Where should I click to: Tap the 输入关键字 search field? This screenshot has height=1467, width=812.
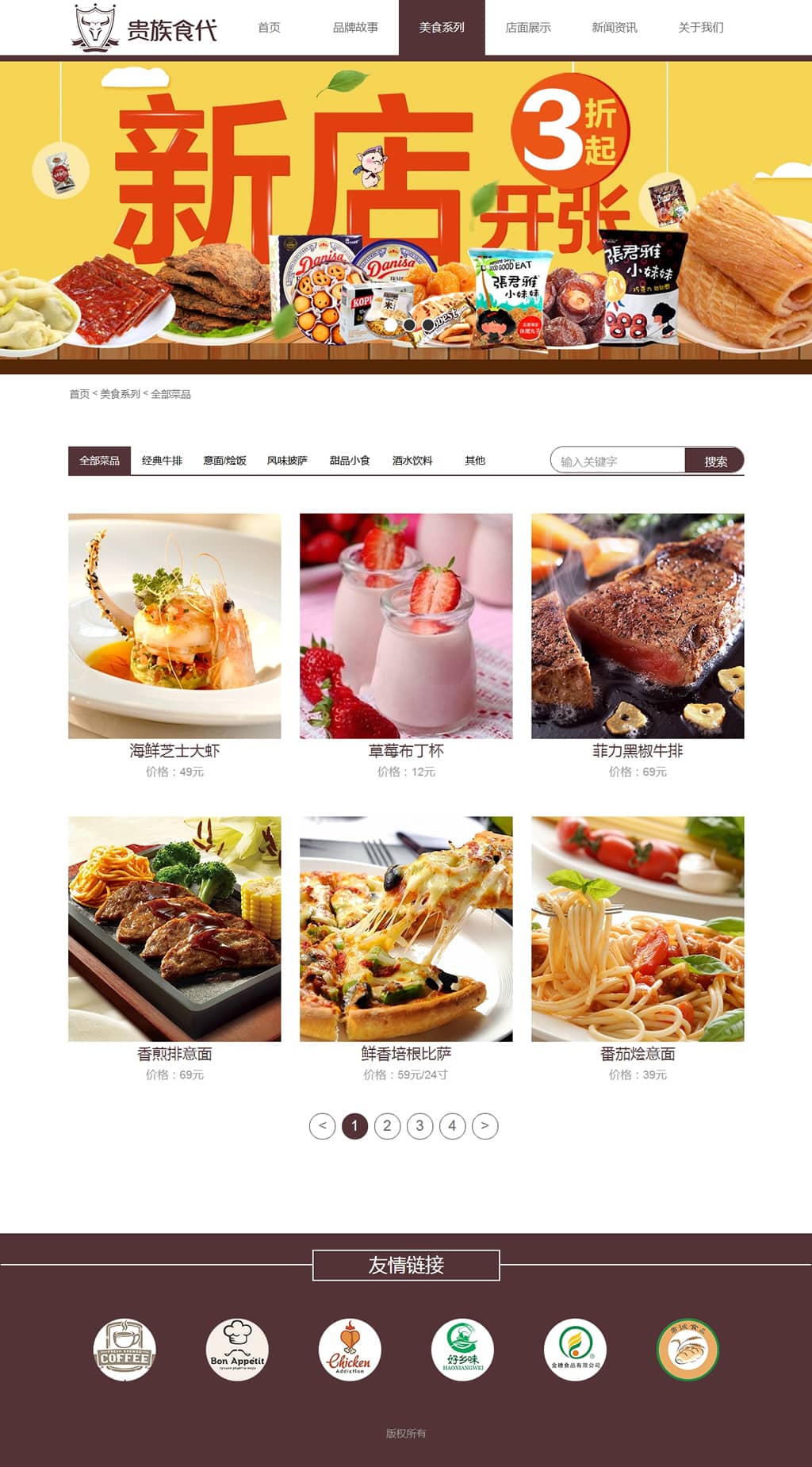[619, 462]
